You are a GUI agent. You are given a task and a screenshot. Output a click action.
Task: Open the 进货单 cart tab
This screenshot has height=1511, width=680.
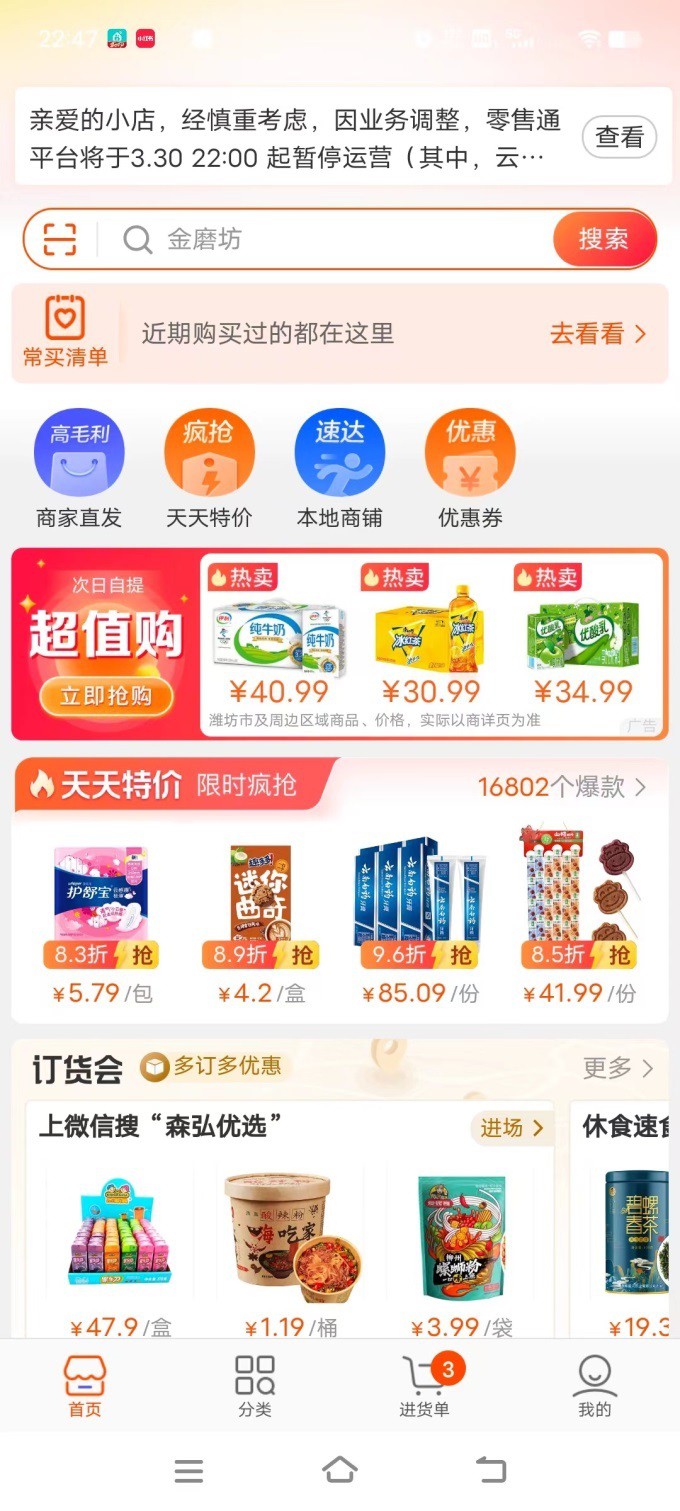coord(425,1387)
